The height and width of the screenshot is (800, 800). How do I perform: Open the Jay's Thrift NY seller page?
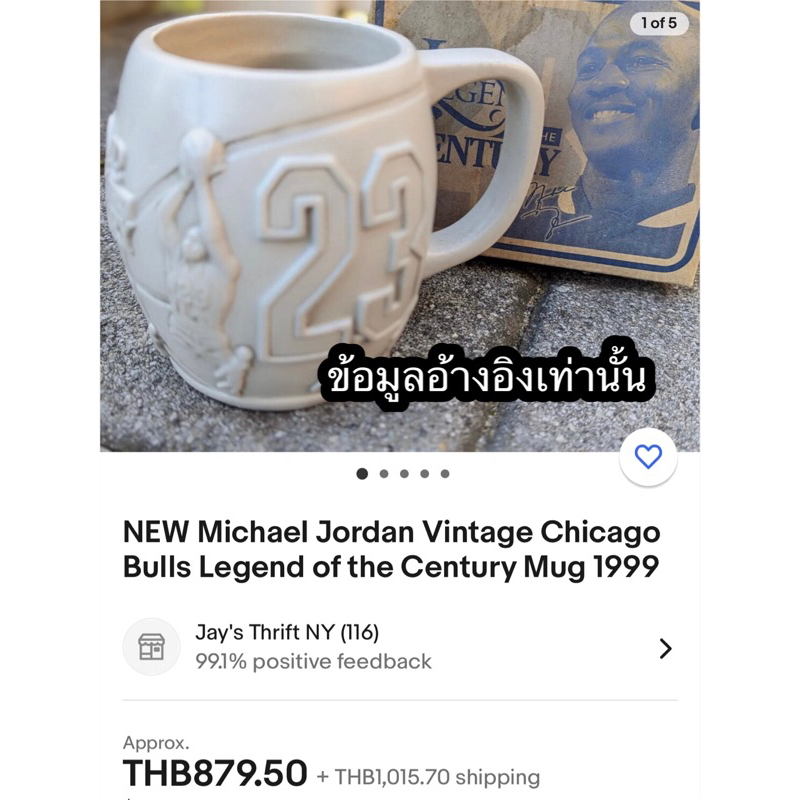coord(399,648)
